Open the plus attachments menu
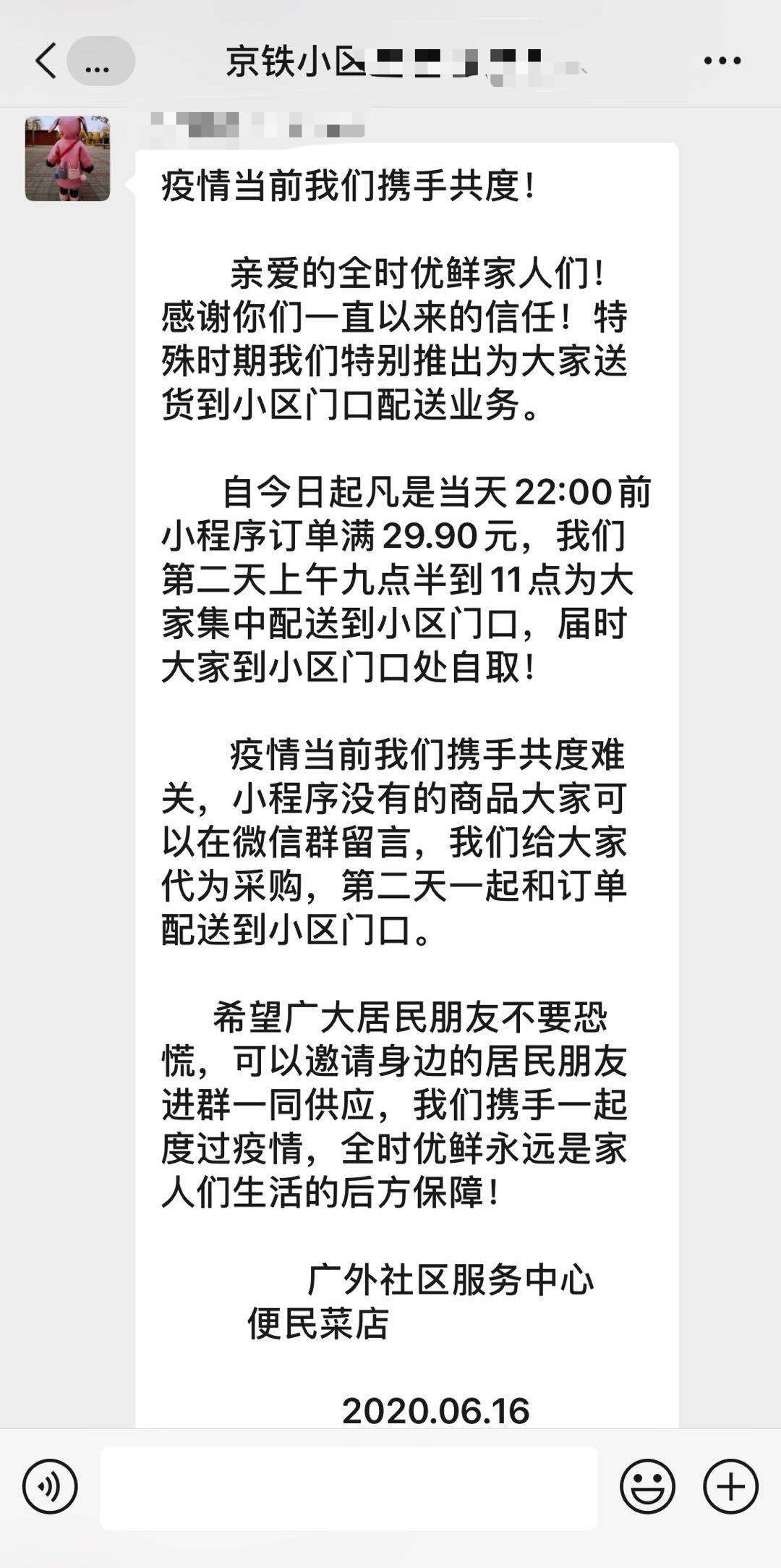 [x=730, y=1487]
